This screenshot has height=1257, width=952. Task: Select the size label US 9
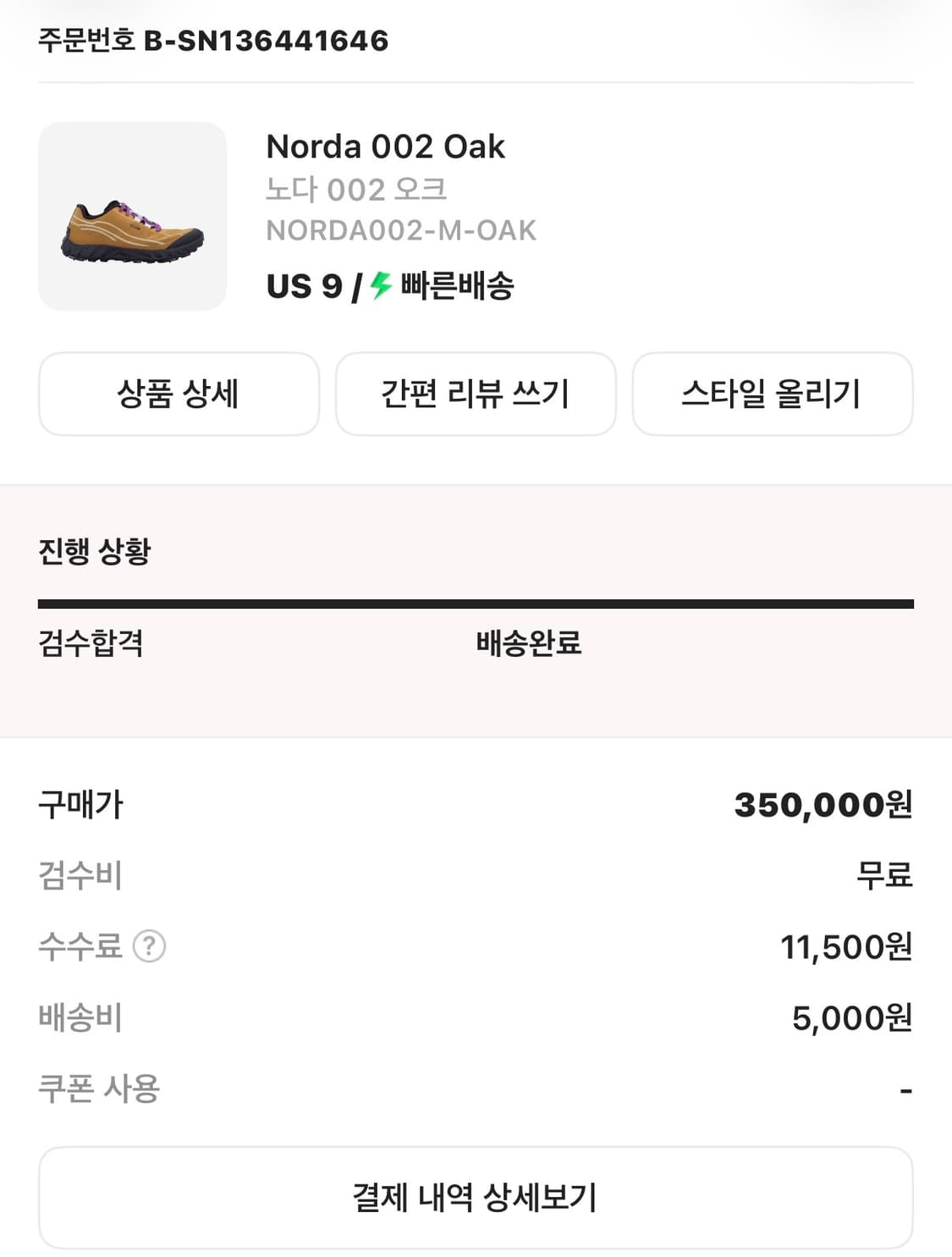(x=305, y=288)
